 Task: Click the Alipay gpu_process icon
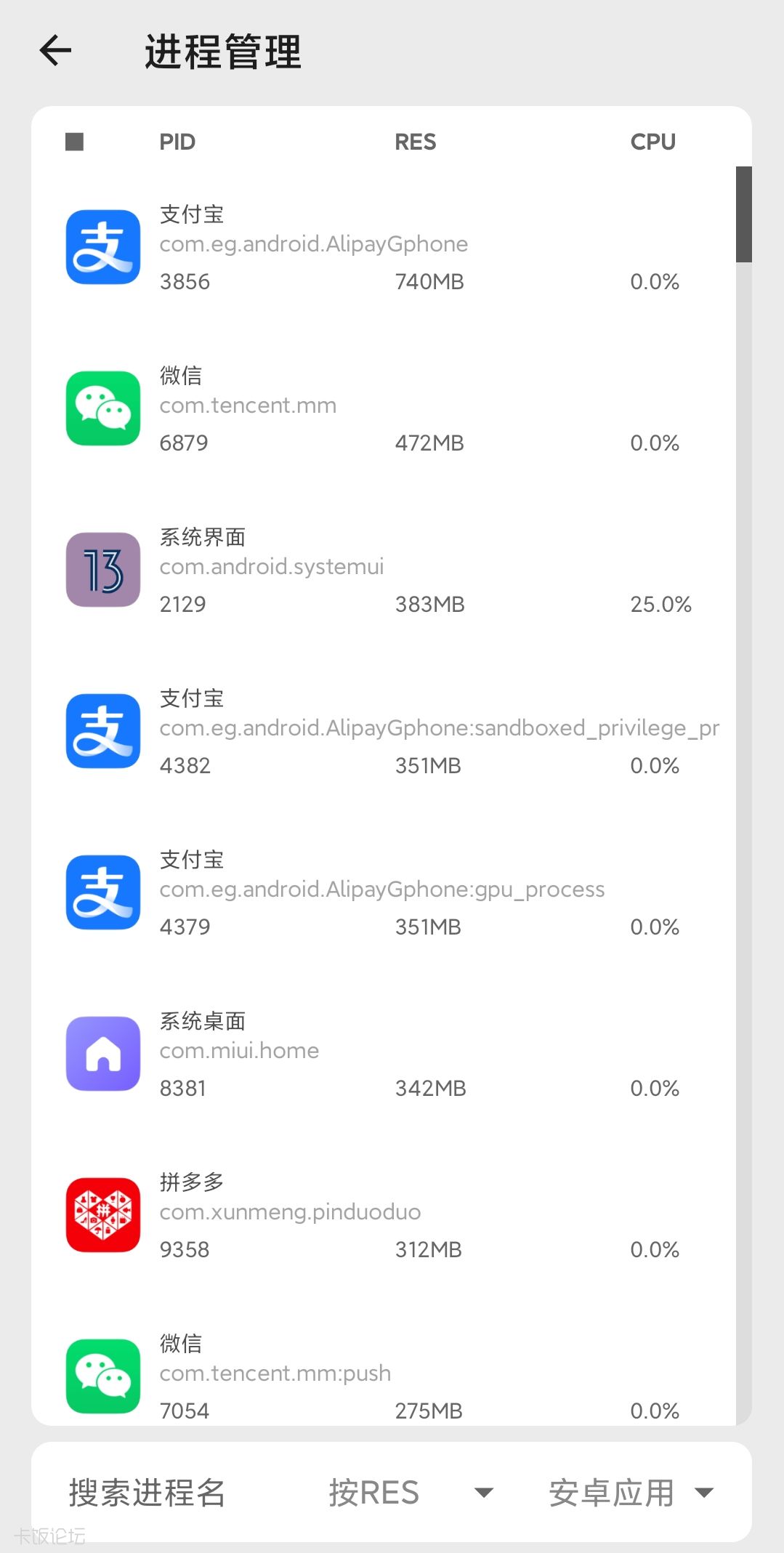pos(102,893)
